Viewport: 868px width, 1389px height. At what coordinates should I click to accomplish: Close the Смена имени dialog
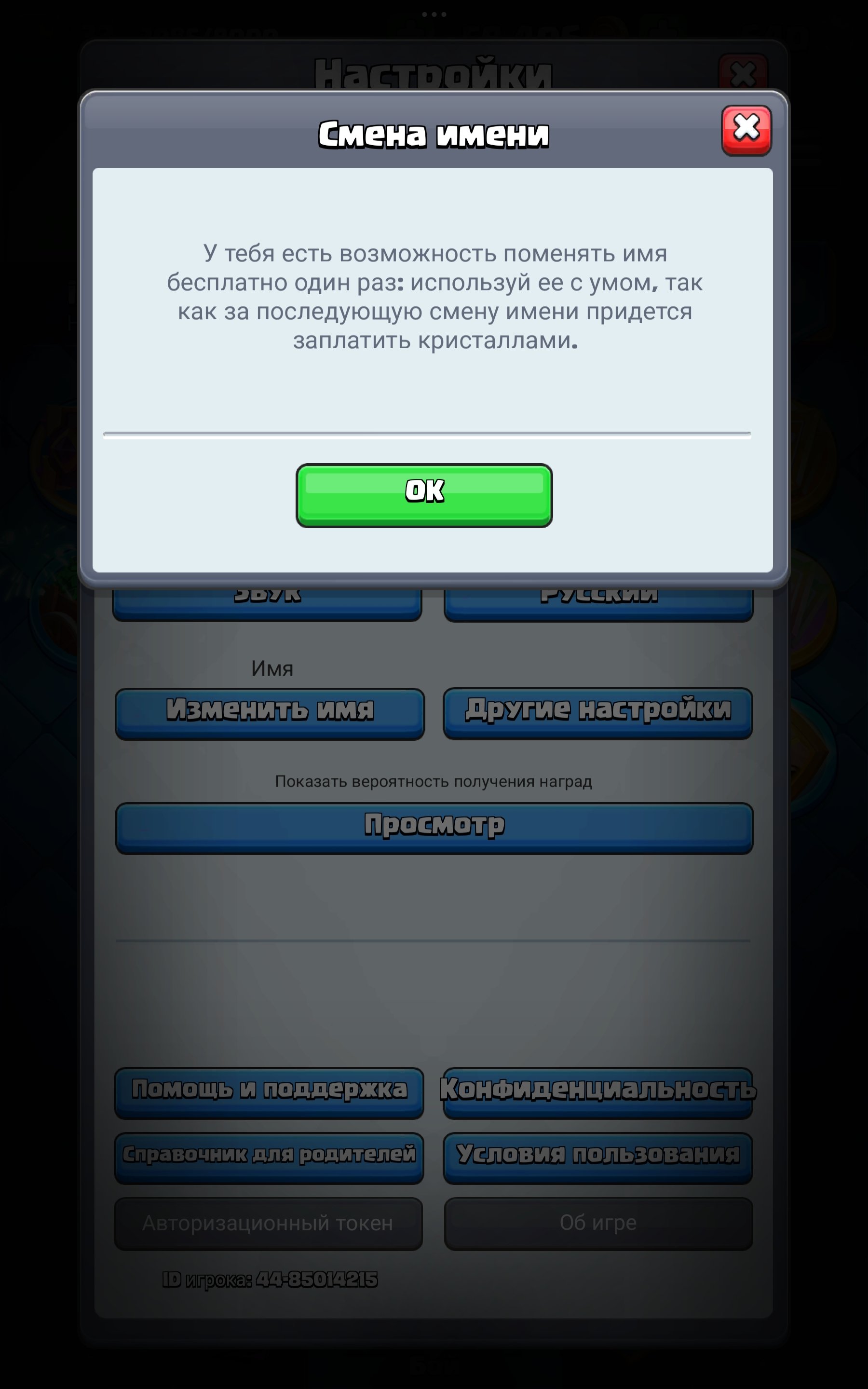(746, 130)
